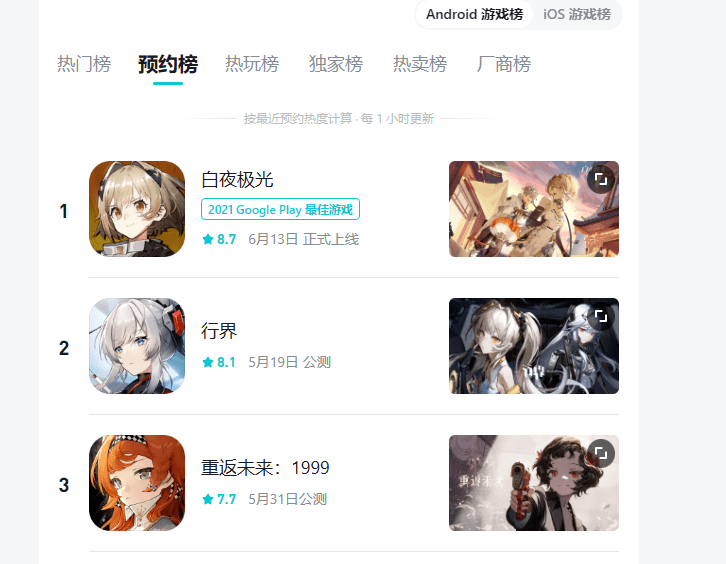Open the 行界 game entry
The height and width of the screenshot is (564, 726).
219,331
